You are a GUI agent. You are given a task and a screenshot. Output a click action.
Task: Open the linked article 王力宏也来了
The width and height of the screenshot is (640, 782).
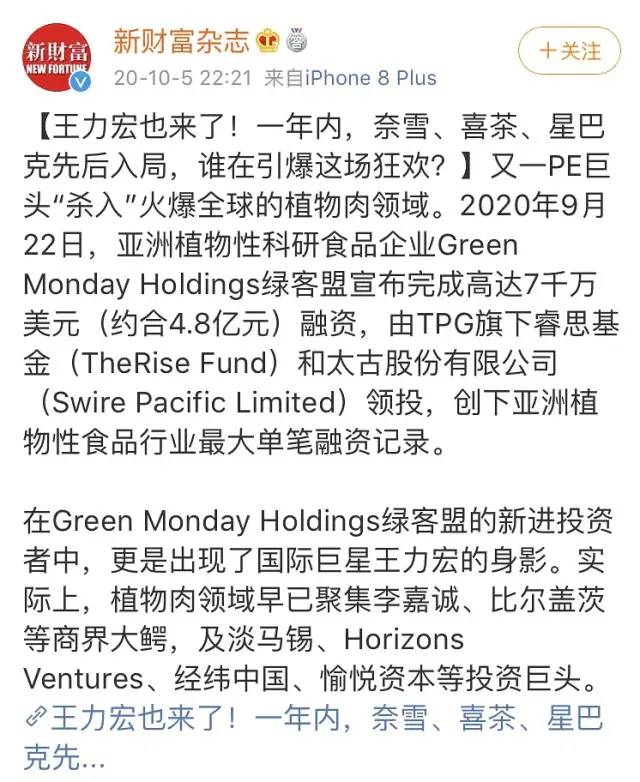pyautogui.click(x=313, y=737)
